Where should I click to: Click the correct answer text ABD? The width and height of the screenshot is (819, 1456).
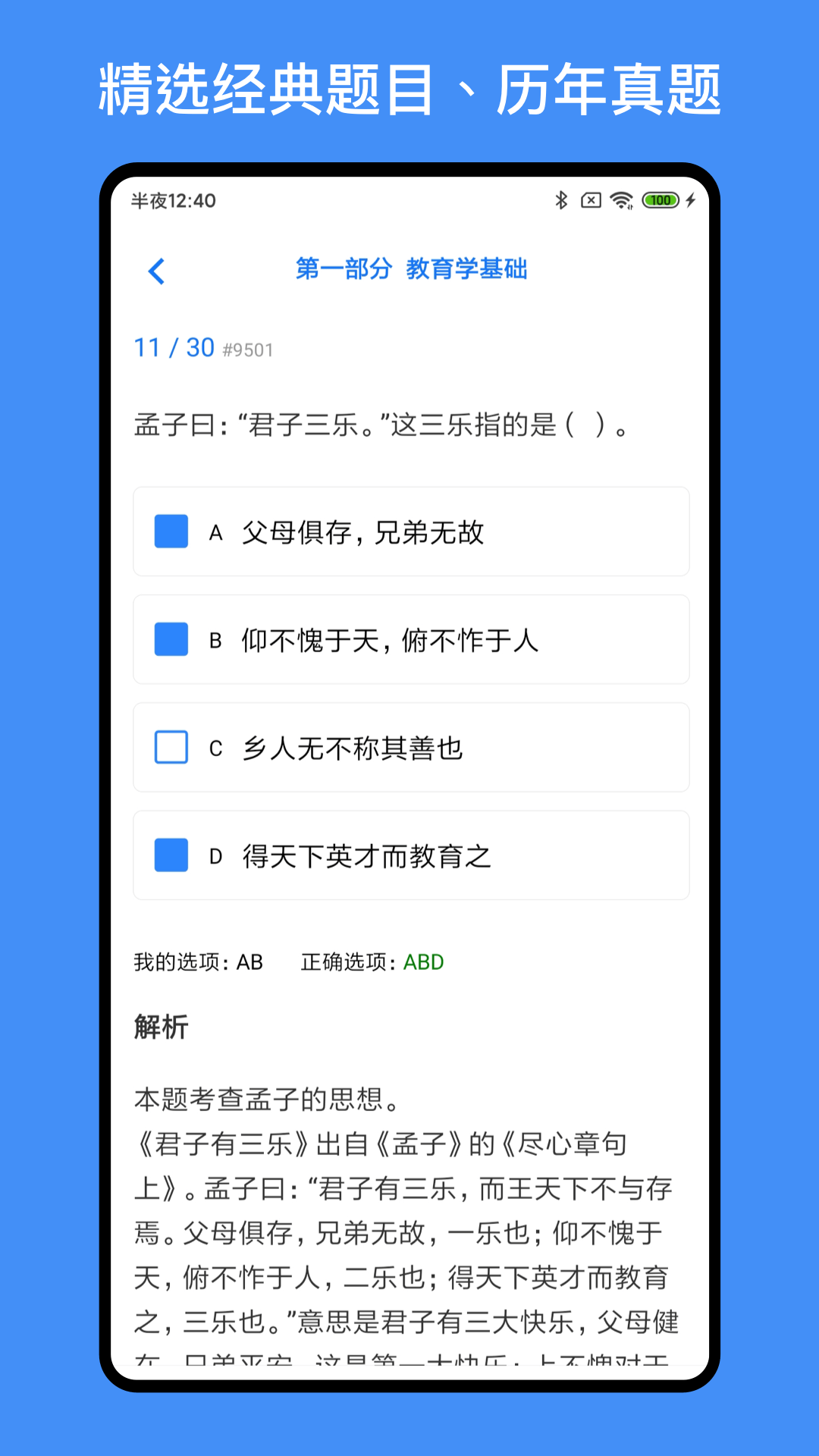pos(422,962)
